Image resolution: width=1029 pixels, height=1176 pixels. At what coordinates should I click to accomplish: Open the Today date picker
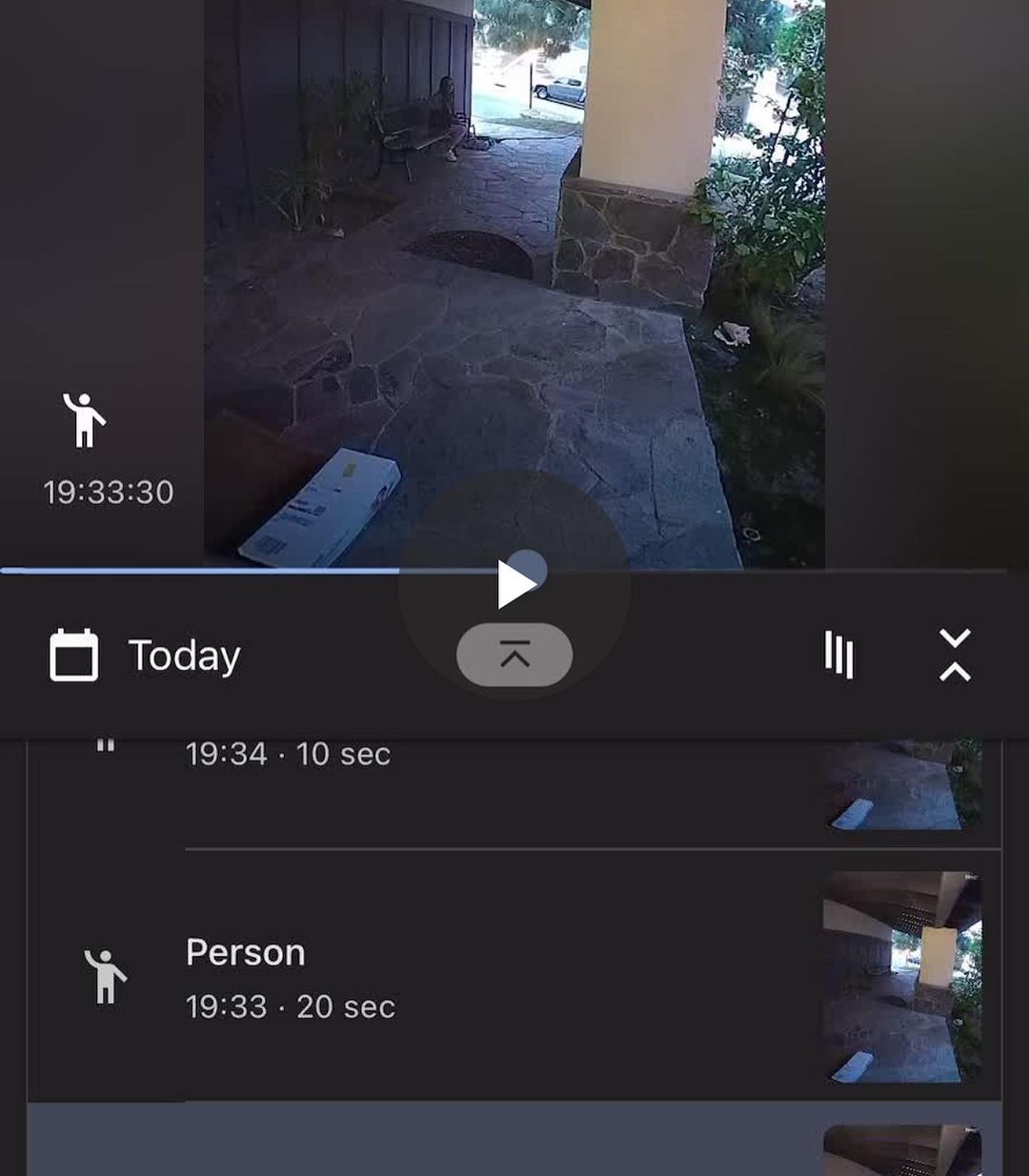145,656
